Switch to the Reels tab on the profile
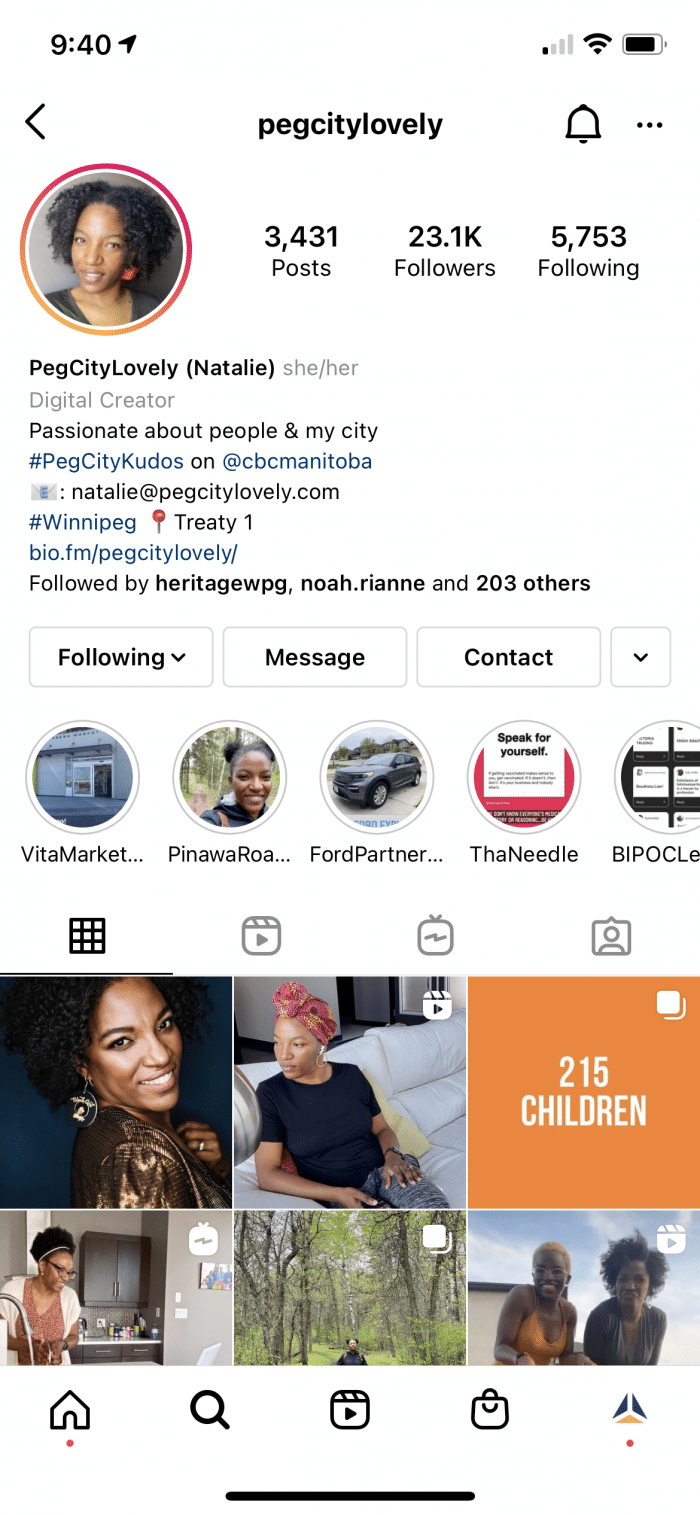This screenshot has height=1515, width=700. [261, 936]
